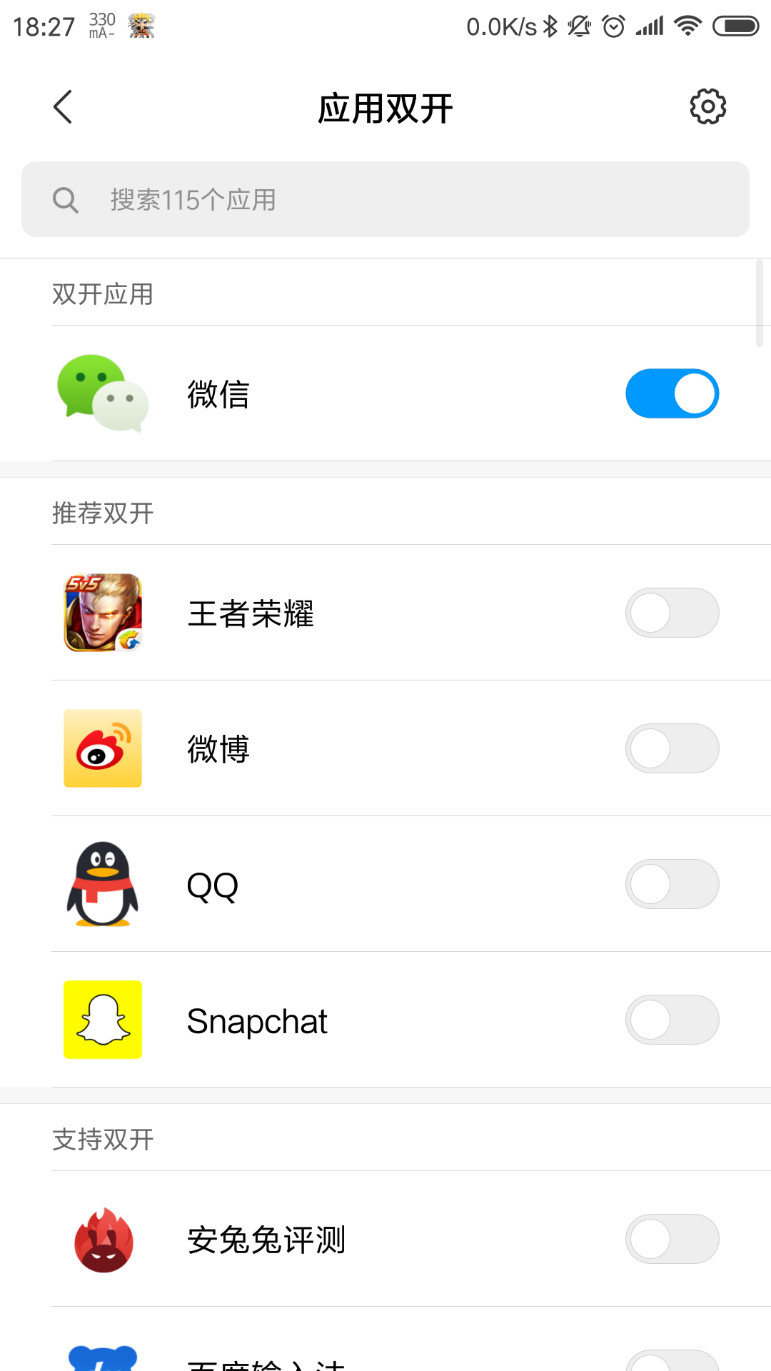Viewport: 771px width, 1371px height.
Task: Click the WeChat app icon
Action: (x=102, y=393)
